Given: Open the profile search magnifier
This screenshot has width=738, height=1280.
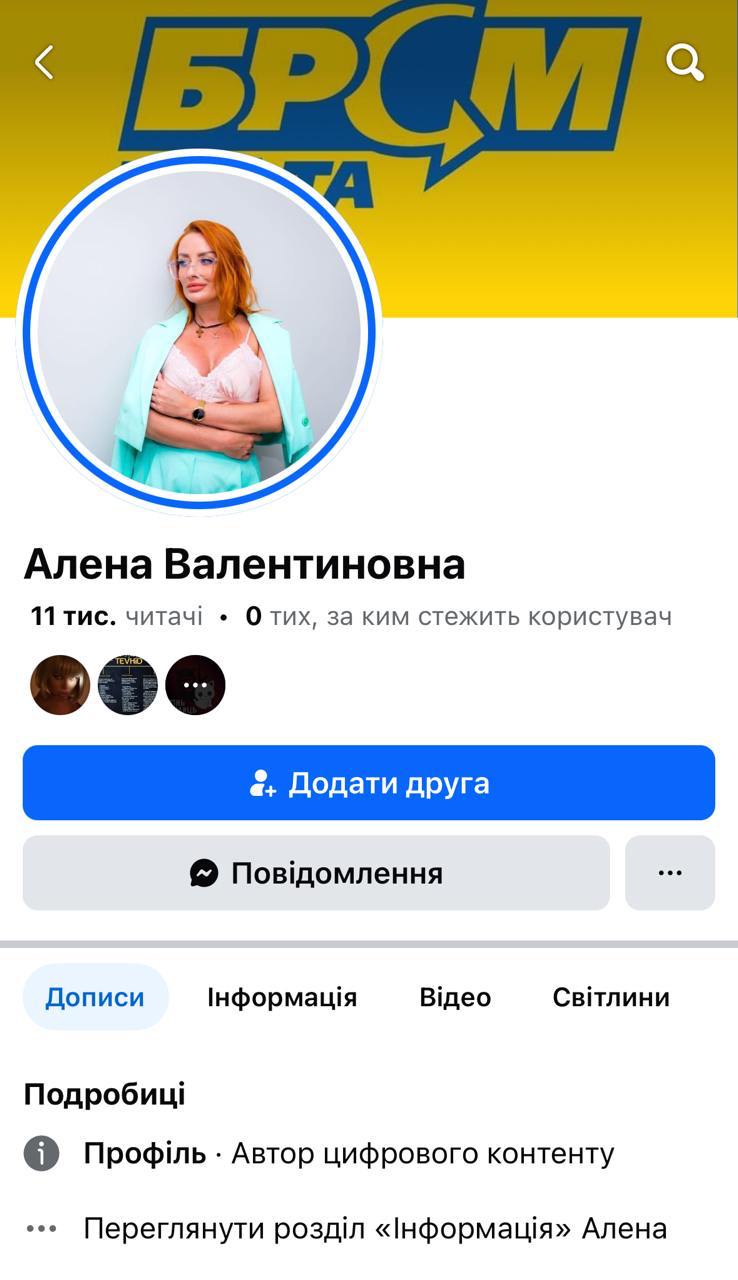Looking at the screenshot, I should tap(685, 63).
